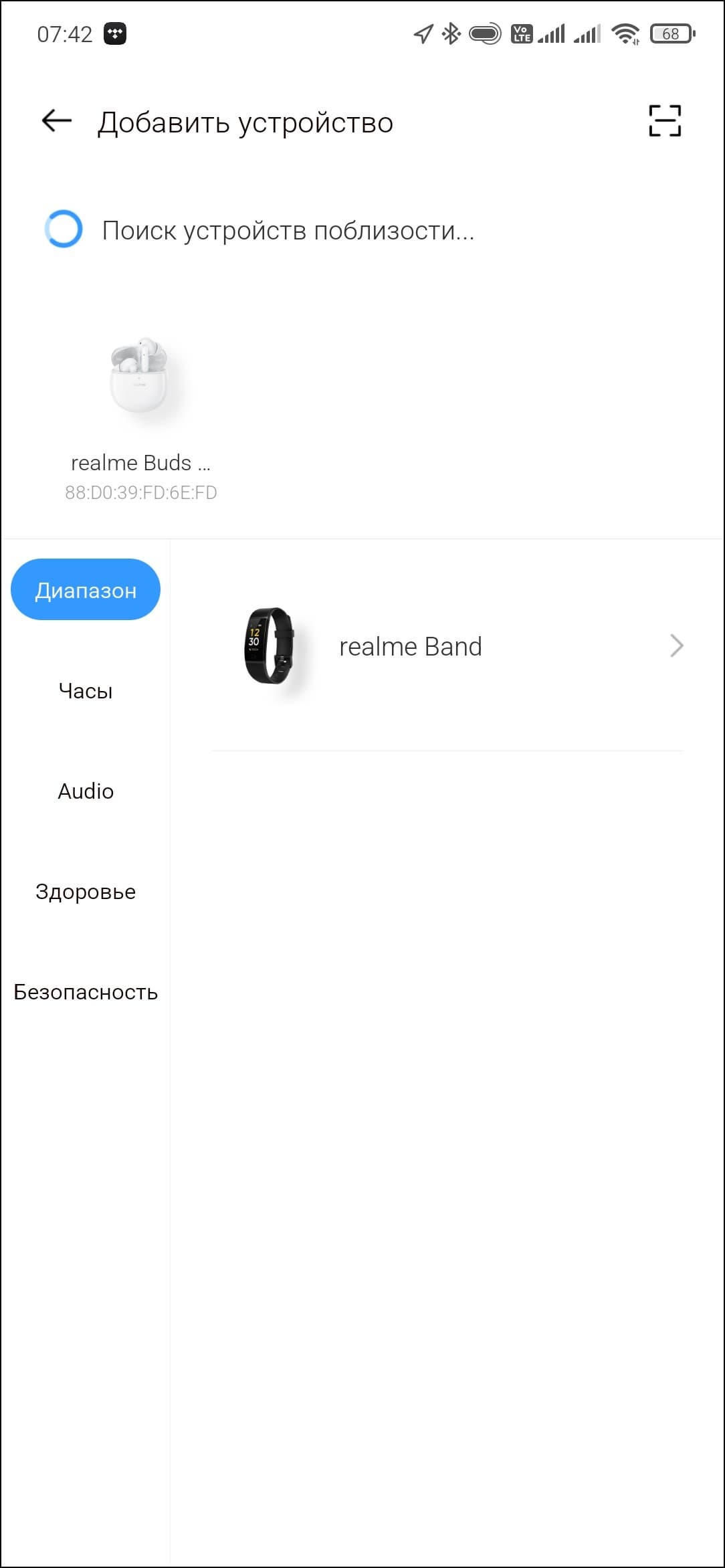Switch to the Диапазон category
Image resolution: width=725 pixels, height=1568 pixels.
(x=86, y=590)
